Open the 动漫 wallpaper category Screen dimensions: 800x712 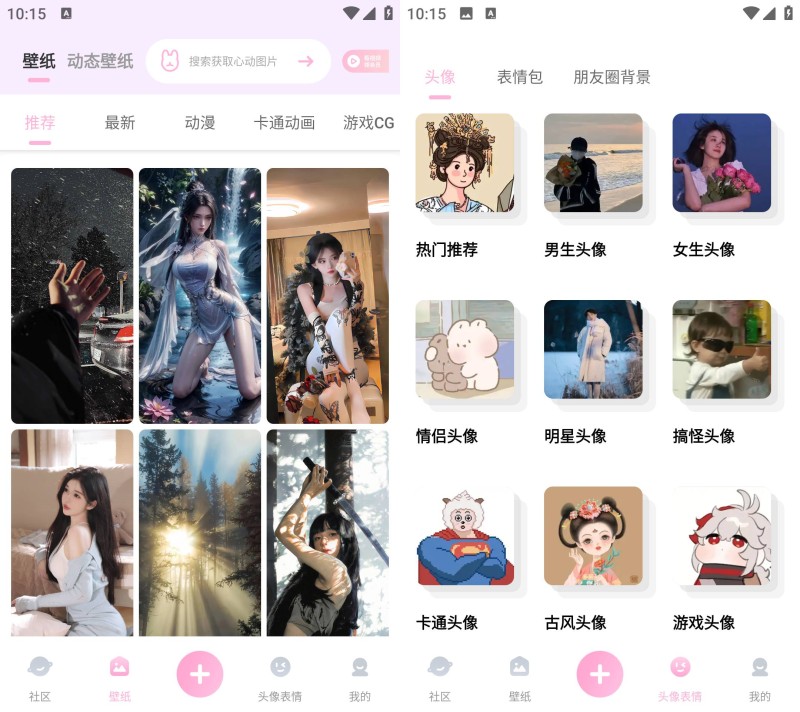click(200, 123)
